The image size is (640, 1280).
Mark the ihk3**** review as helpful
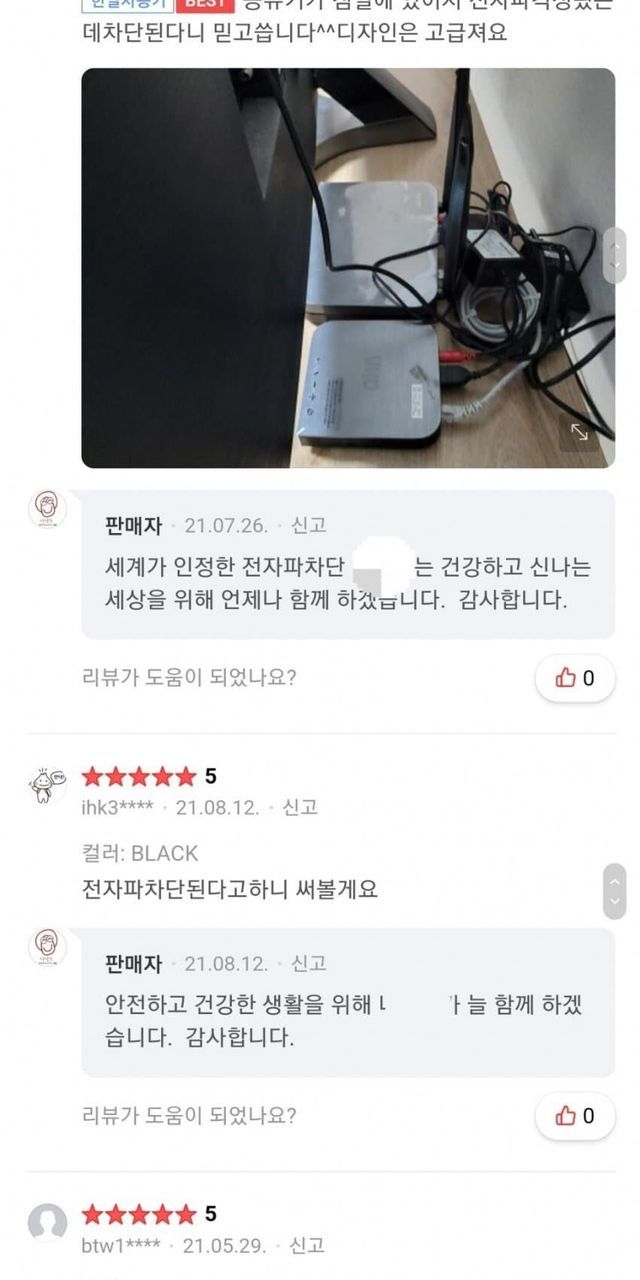[575, 1116]
